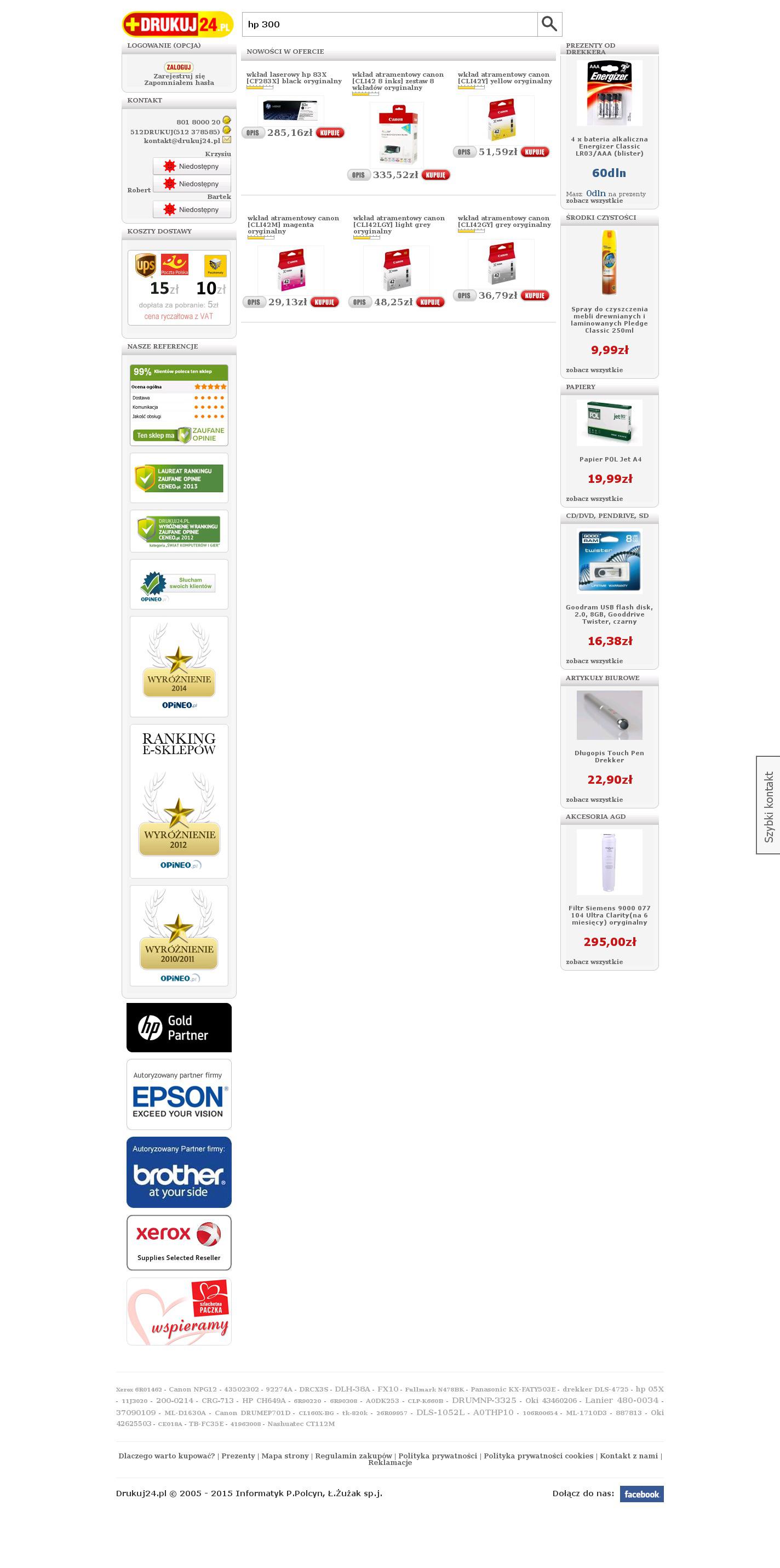
Task: Open the Goodram USB flash disk product
Action: click(x=609, y=614)
